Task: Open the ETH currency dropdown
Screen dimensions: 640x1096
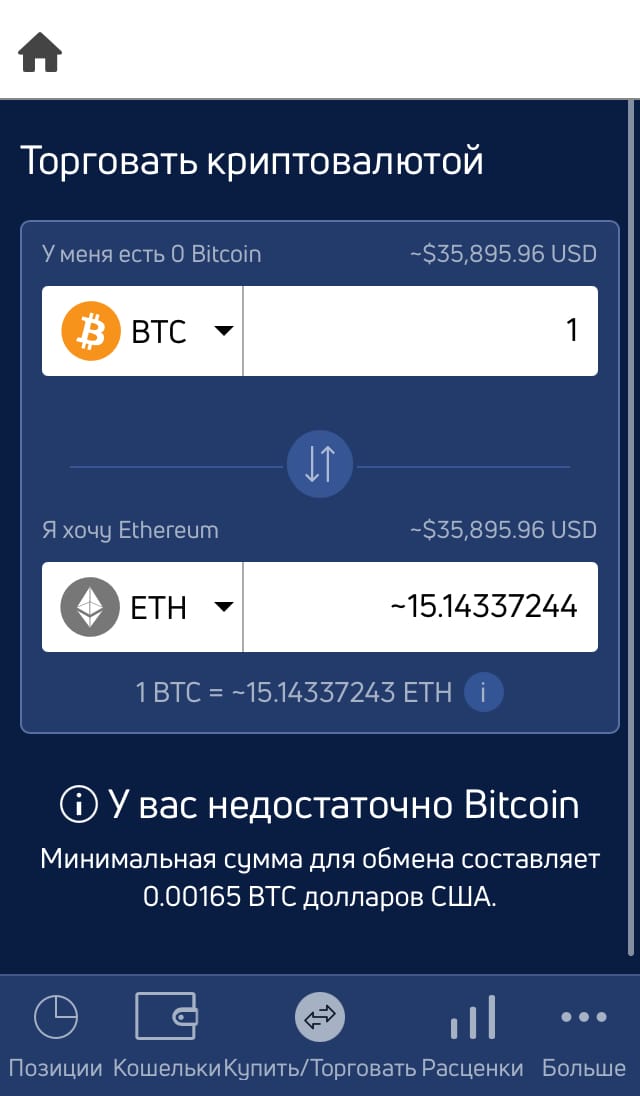Action: (143, 607)
